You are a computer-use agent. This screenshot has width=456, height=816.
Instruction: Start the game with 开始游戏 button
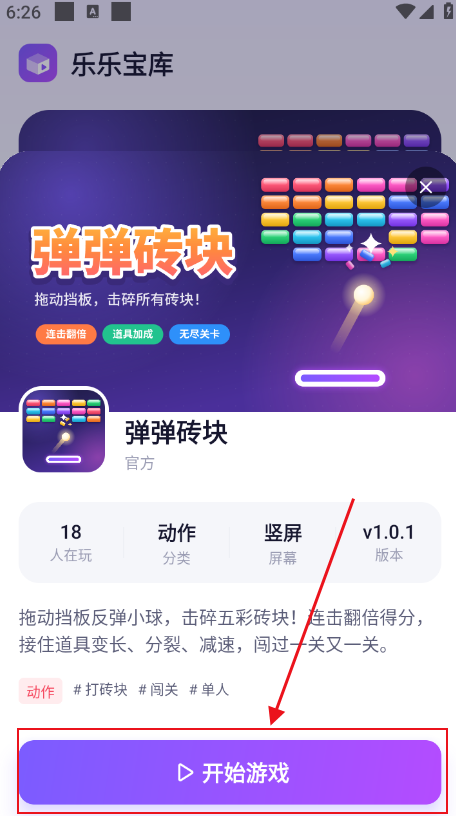(x=230, y=772)
